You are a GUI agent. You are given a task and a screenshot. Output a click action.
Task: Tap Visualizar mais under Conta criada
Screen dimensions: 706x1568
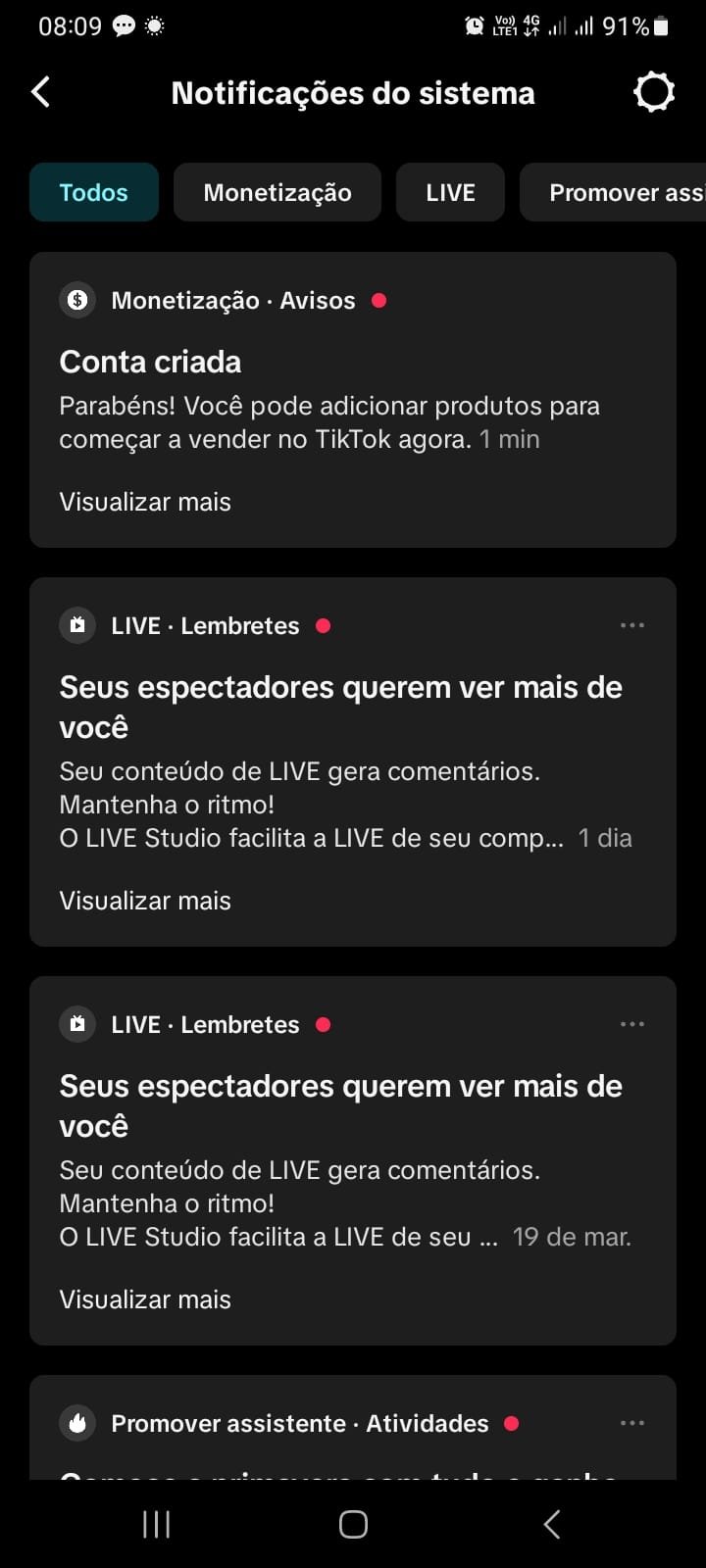click(145, 502)
